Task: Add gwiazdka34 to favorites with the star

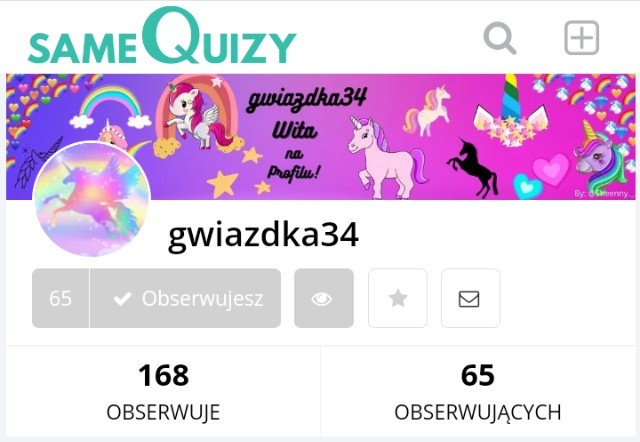Action: tap(398, 298)
